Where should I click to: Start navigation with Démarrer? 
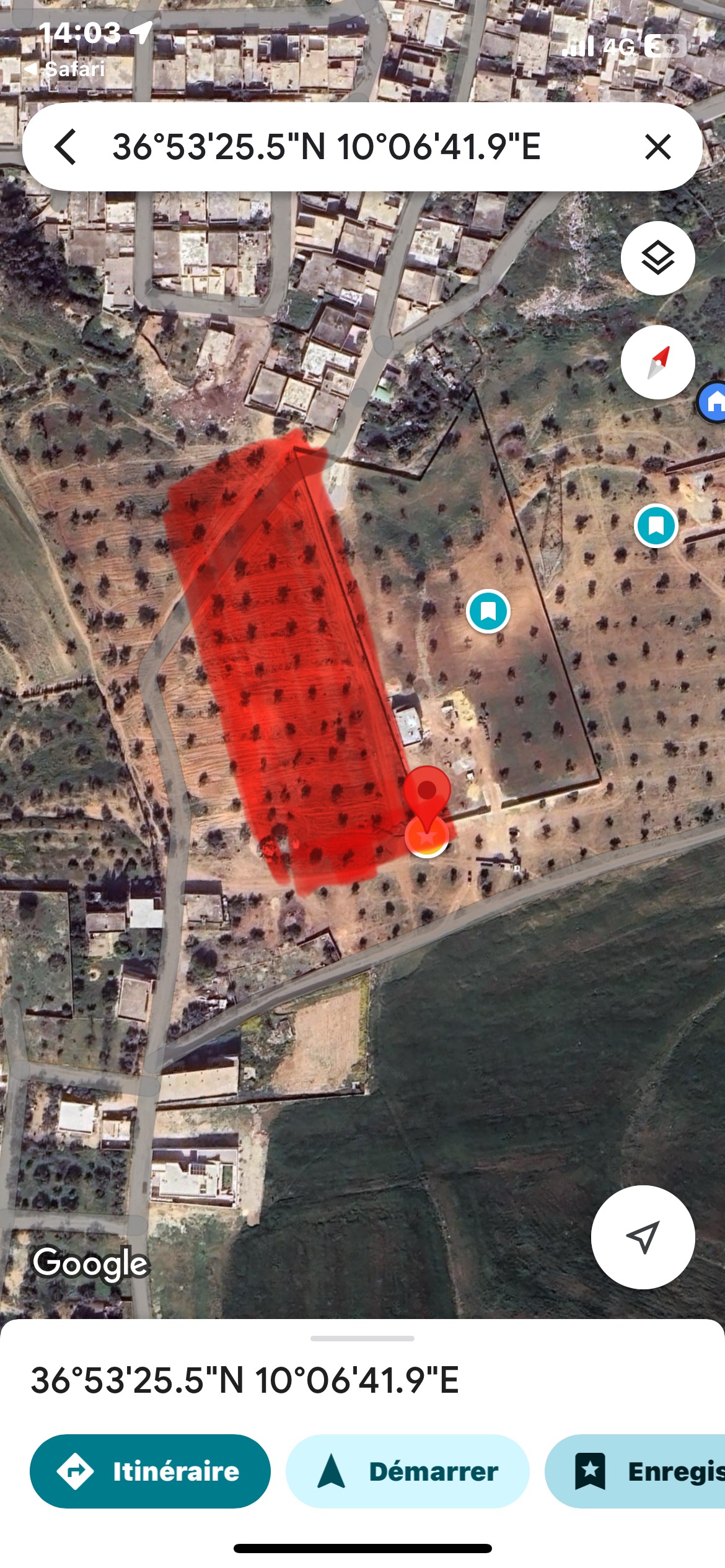pos(407,1471)
